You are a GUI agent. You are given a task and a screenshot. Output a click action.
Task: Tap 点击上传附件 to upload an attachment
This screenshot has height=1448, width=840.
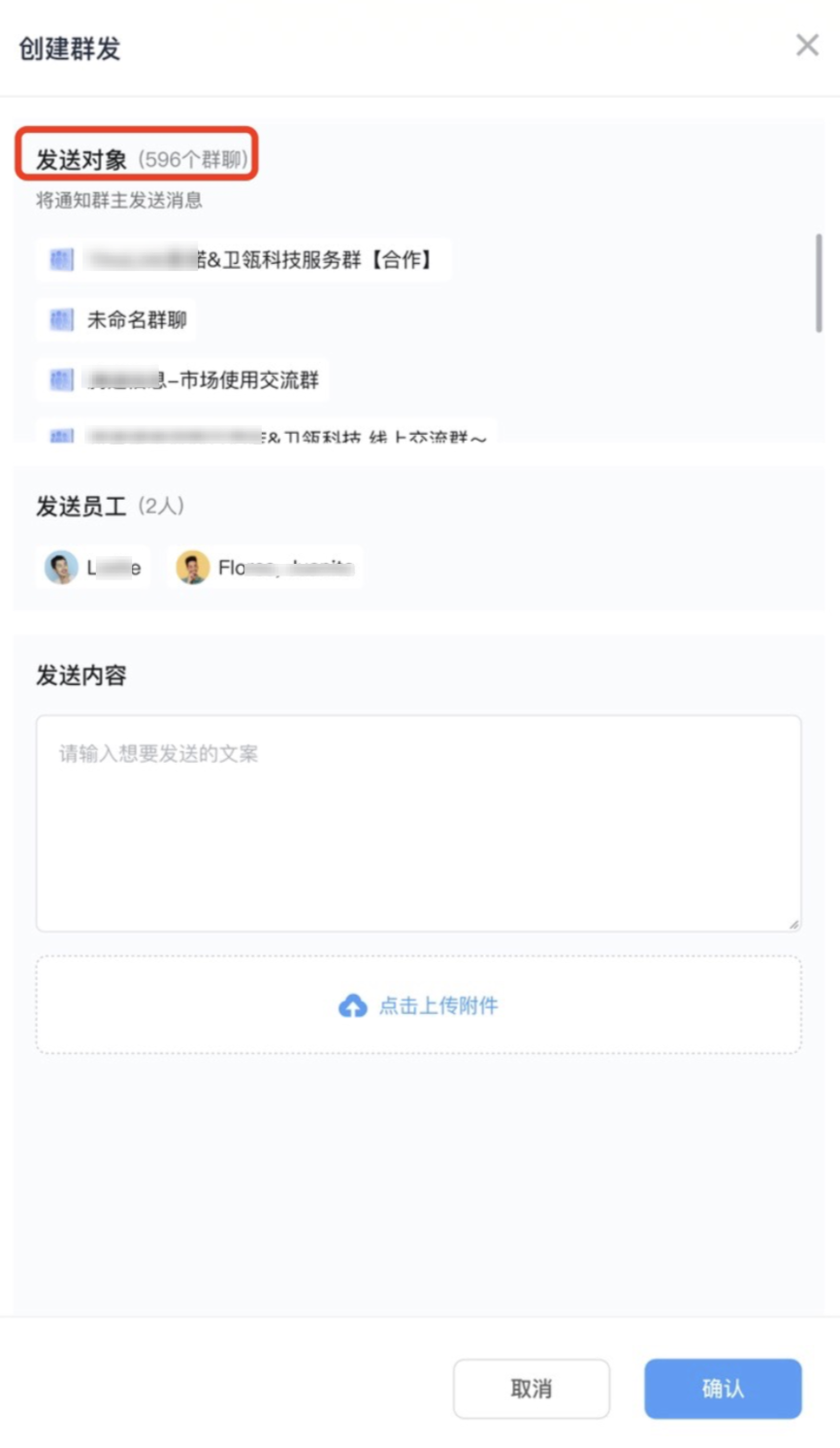click(x=419, y=1005)
